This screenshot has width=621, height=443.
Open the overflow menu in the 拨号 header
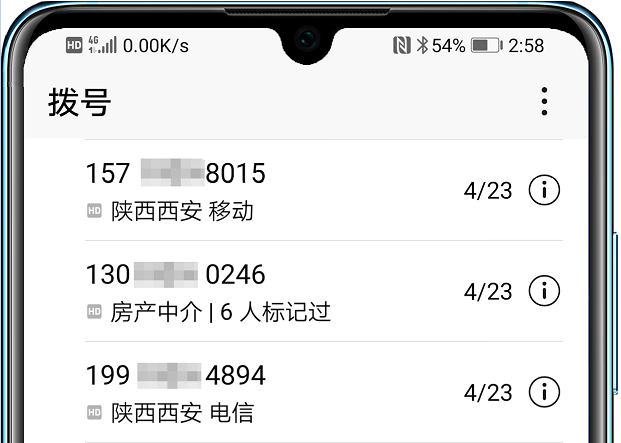(544, 101)
